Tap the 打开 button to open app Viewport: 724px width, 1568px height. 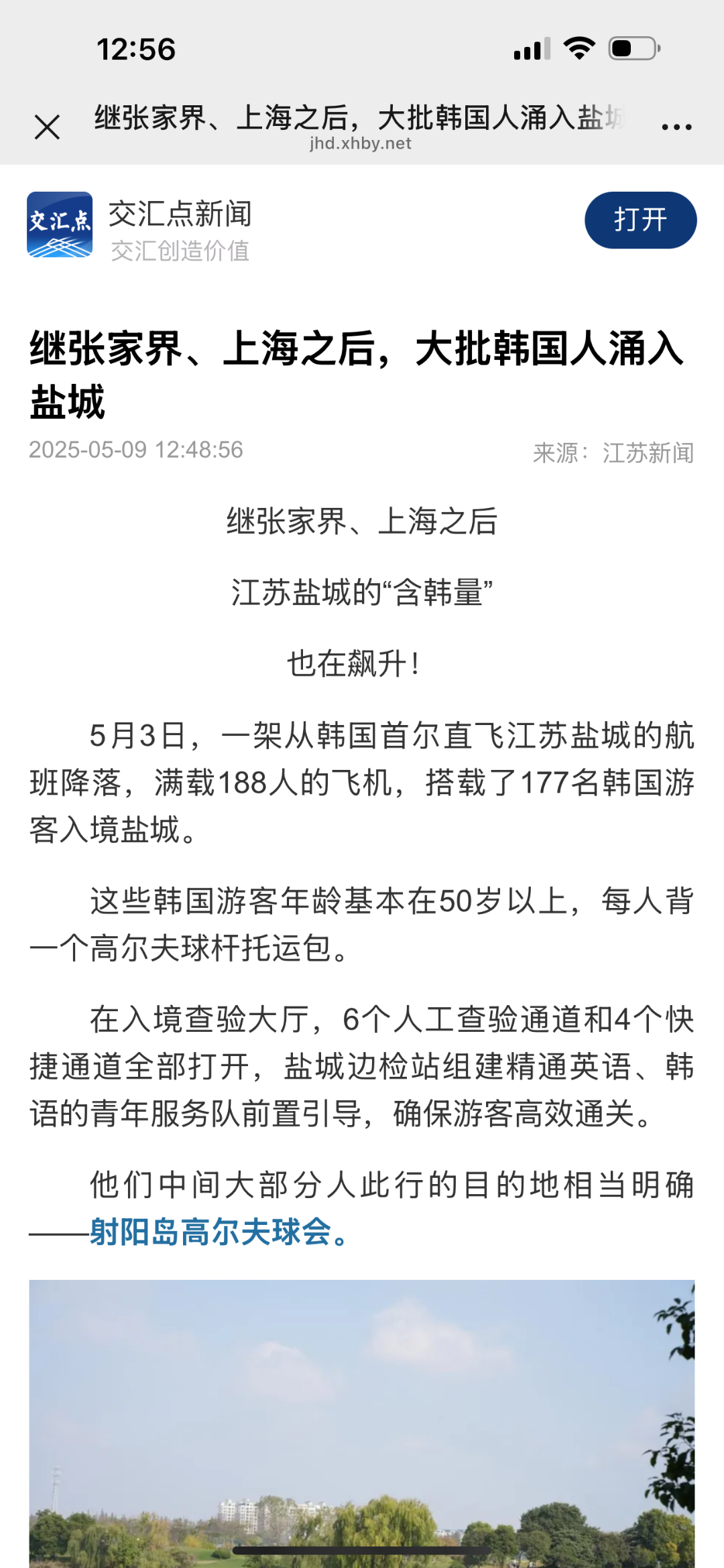pyautogui.click(x=640, y=220)
